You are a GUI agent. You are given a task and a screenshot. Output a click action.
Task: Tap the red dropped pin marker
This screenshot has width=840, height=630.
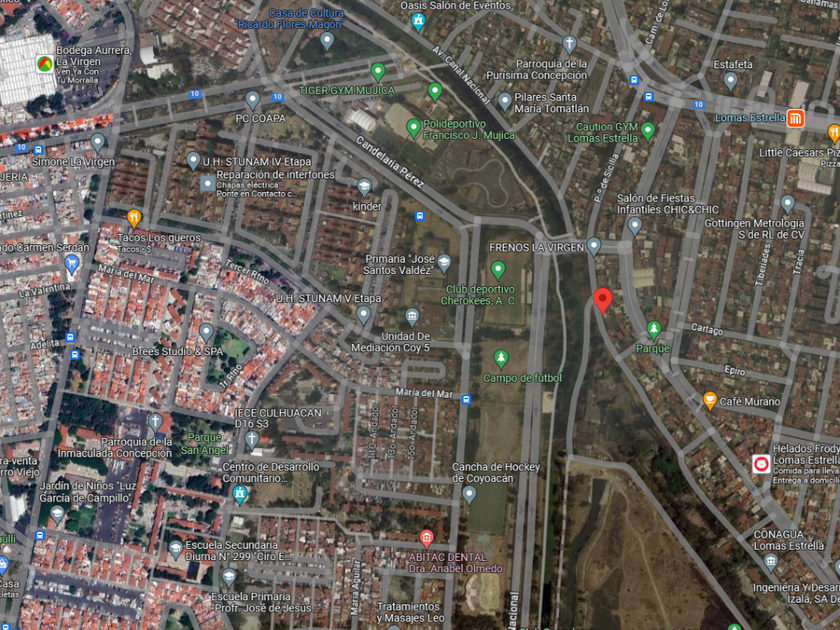[603, 301]
